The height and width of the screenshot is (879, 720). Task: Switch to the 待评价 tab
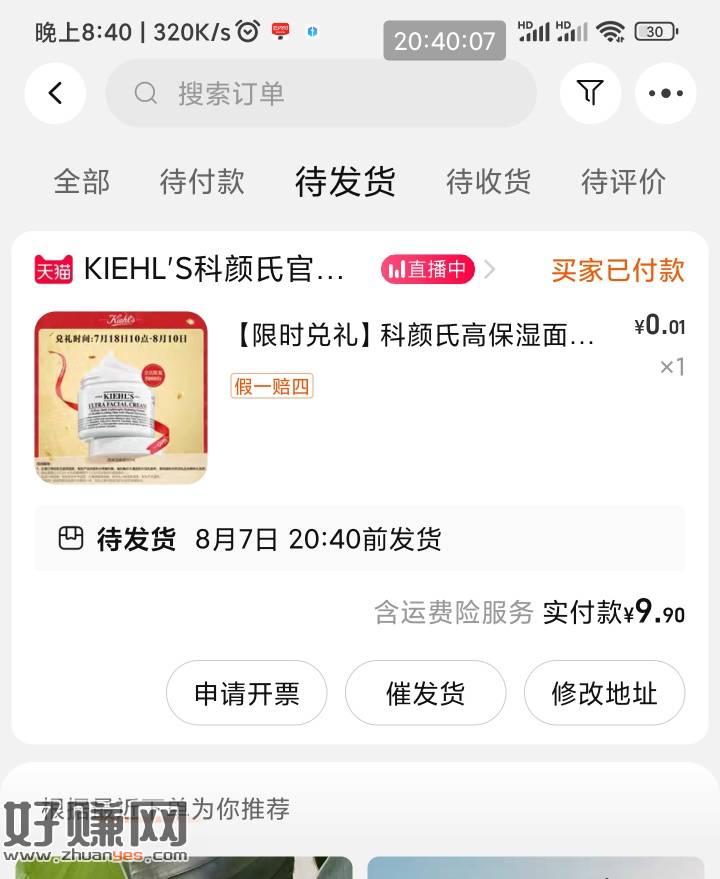coord(623,182)
